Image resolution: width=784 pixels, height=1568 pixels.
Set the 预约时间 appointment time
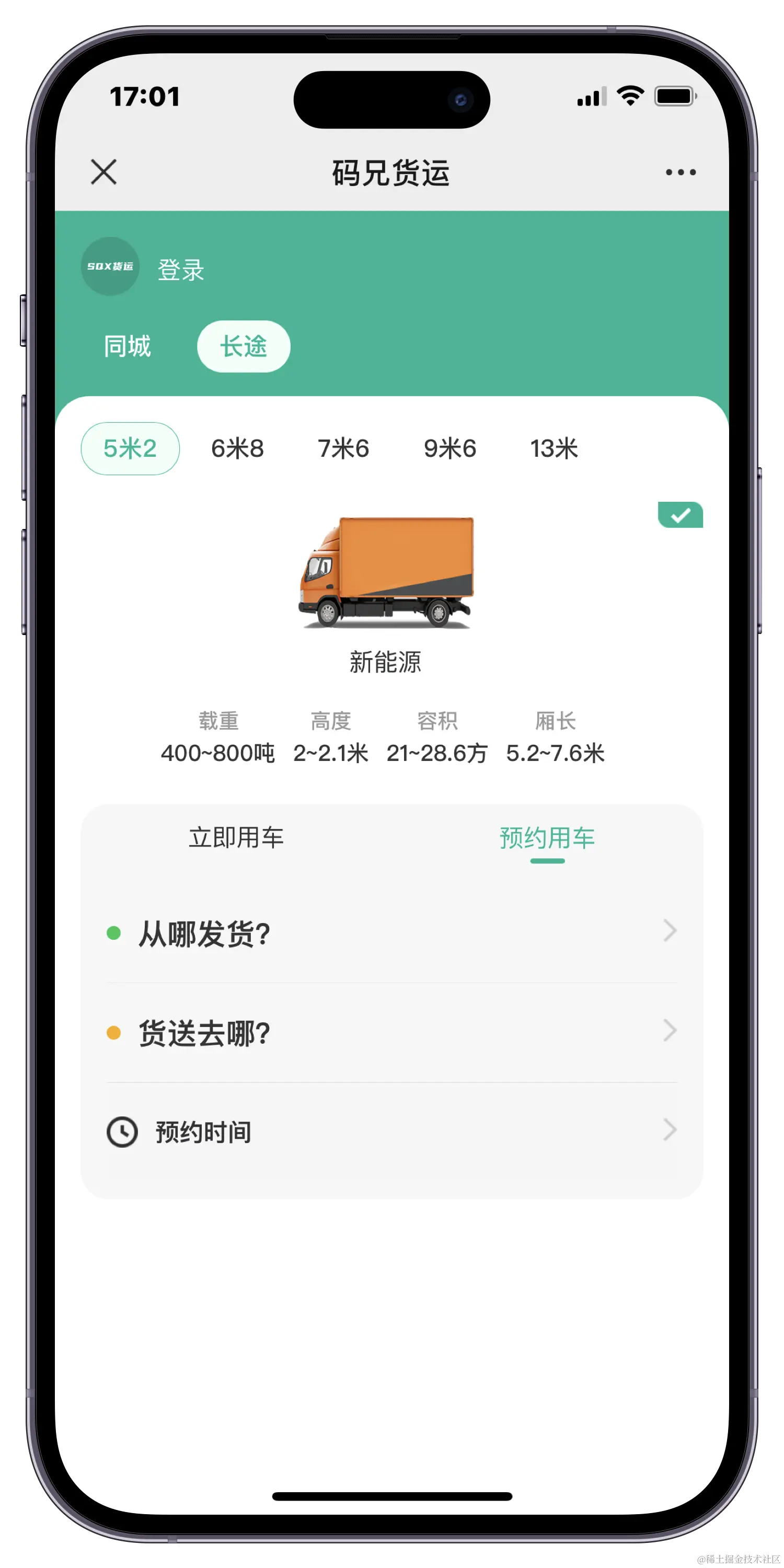(391, 1132)
